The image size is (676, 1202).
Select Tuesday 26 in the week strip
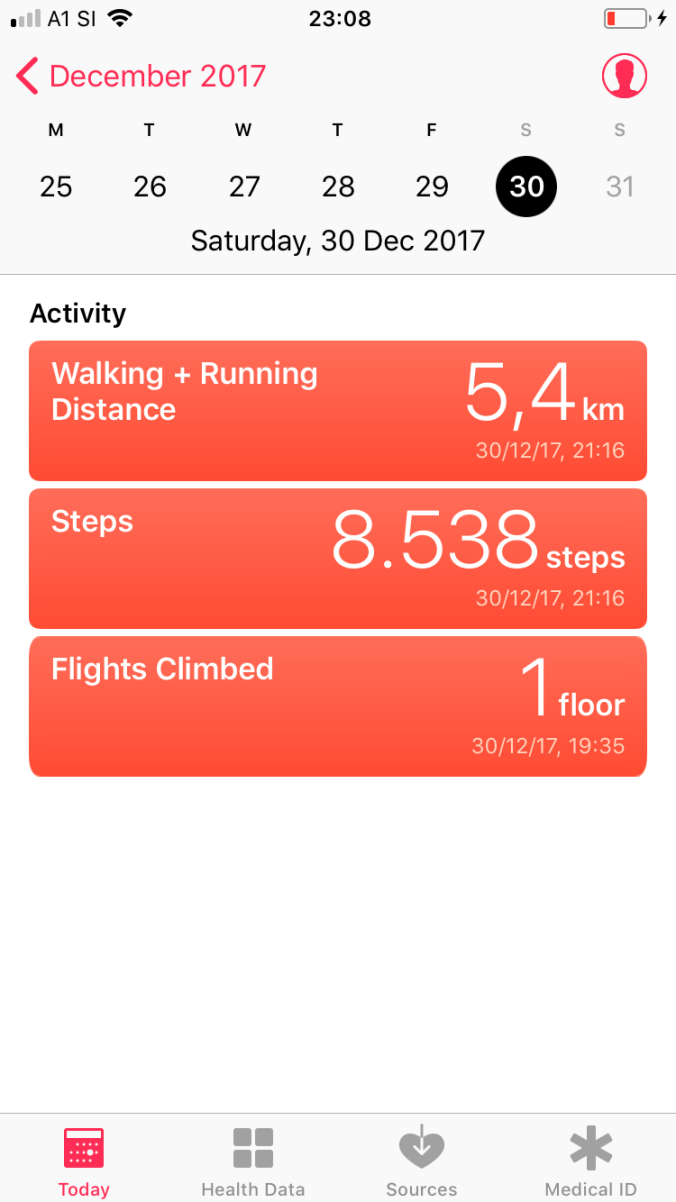(x=150, y=186)
